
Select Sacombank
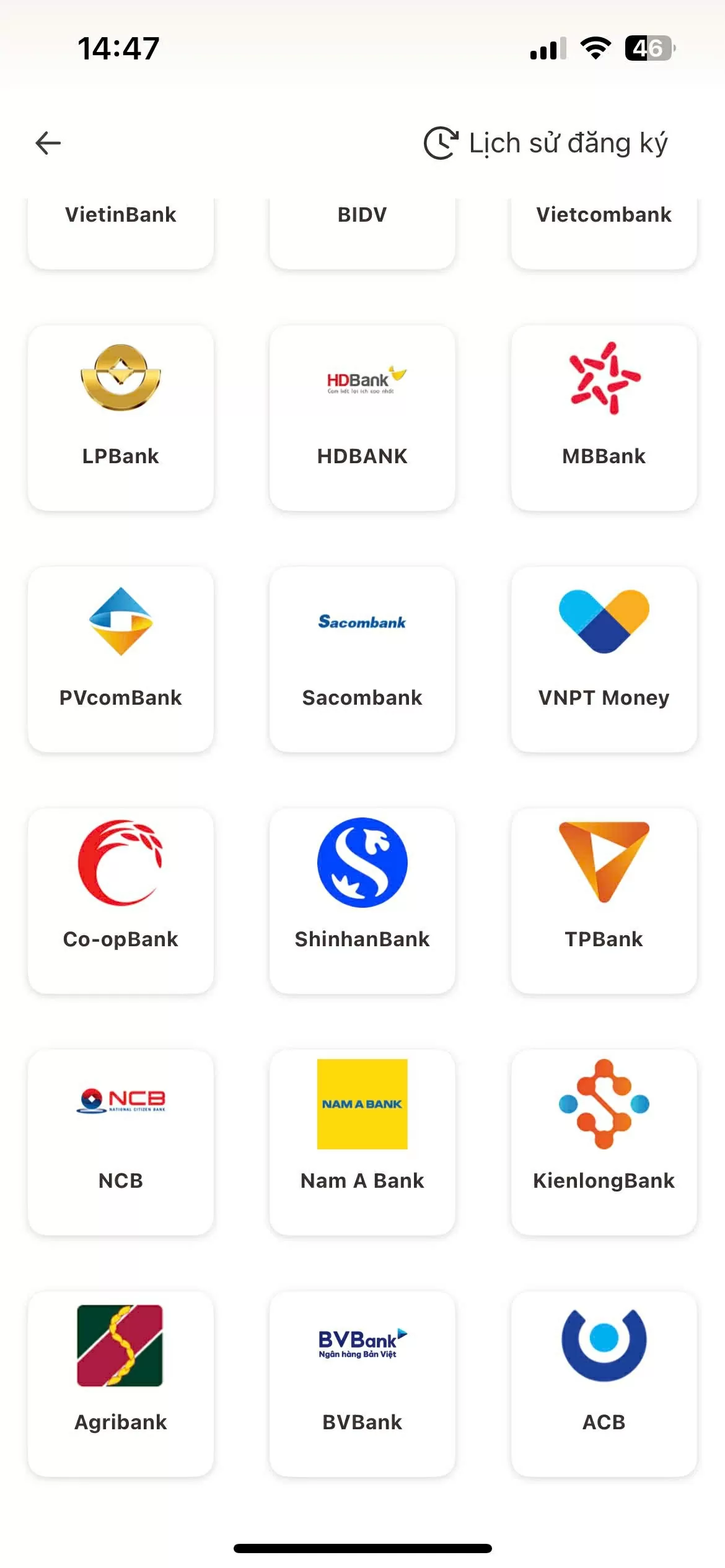click(362, 660)
